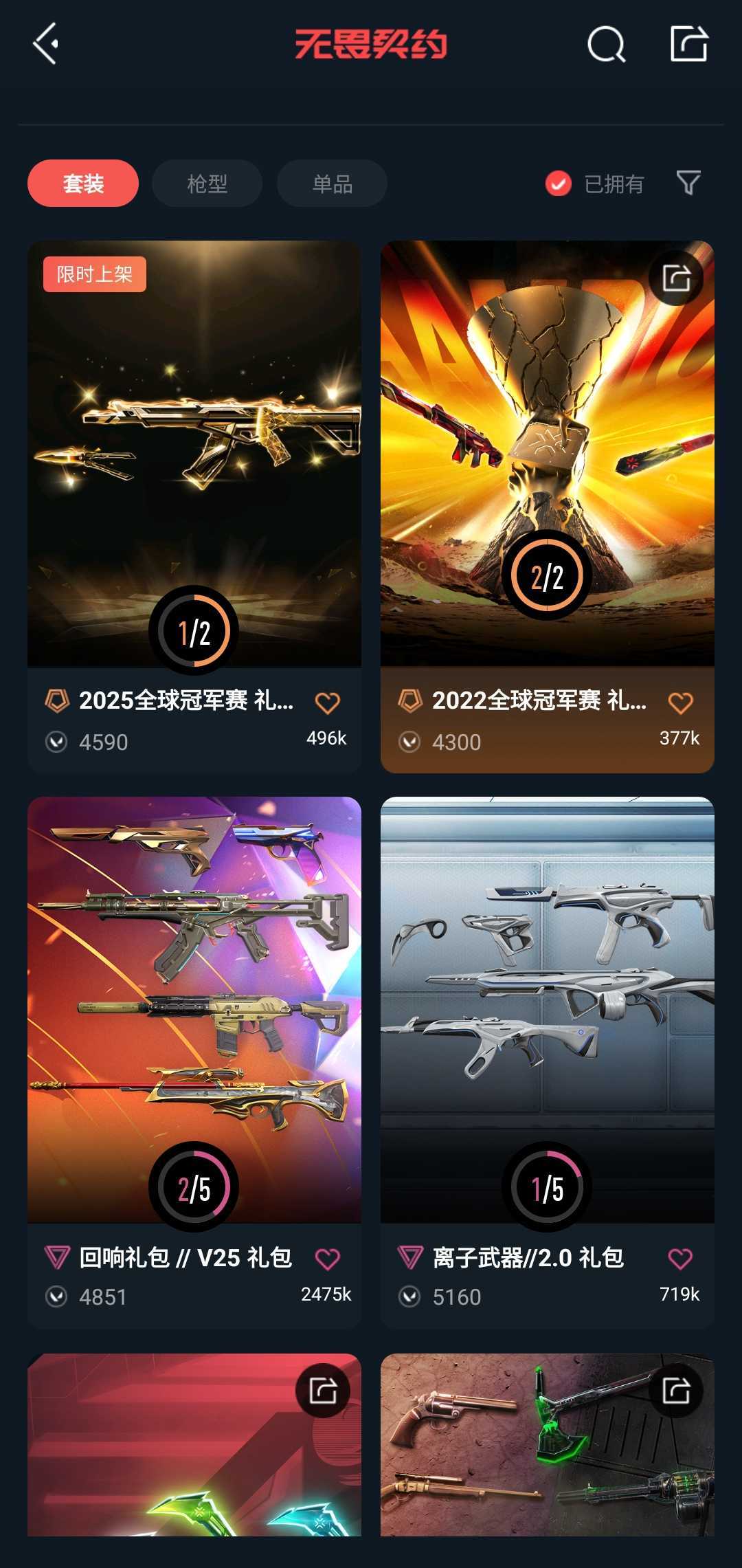Open the filter funnel icon
The width and height of the screenshot is (742, 1568).
688,183
